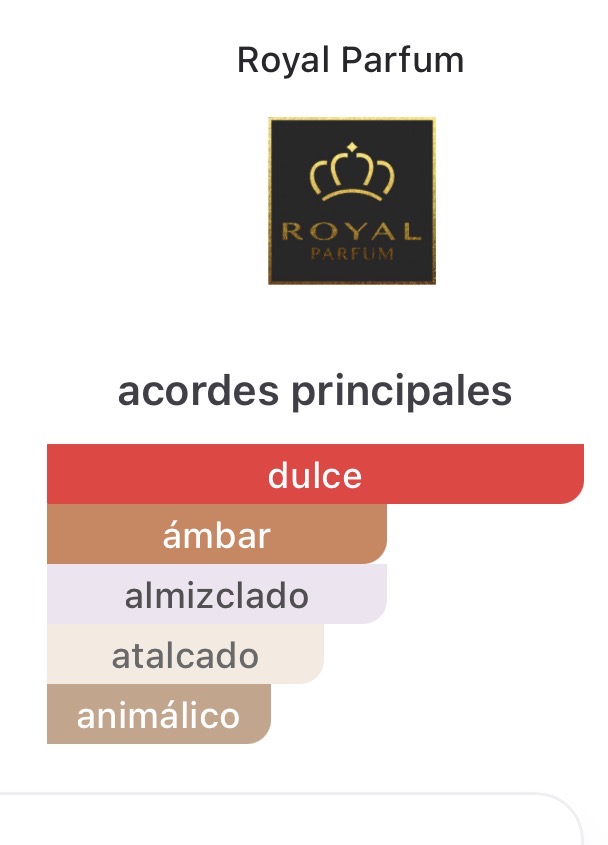This screenshot has height=845, width=608.
Task: Open the Royal Parfum brand page
Action: 351,201
